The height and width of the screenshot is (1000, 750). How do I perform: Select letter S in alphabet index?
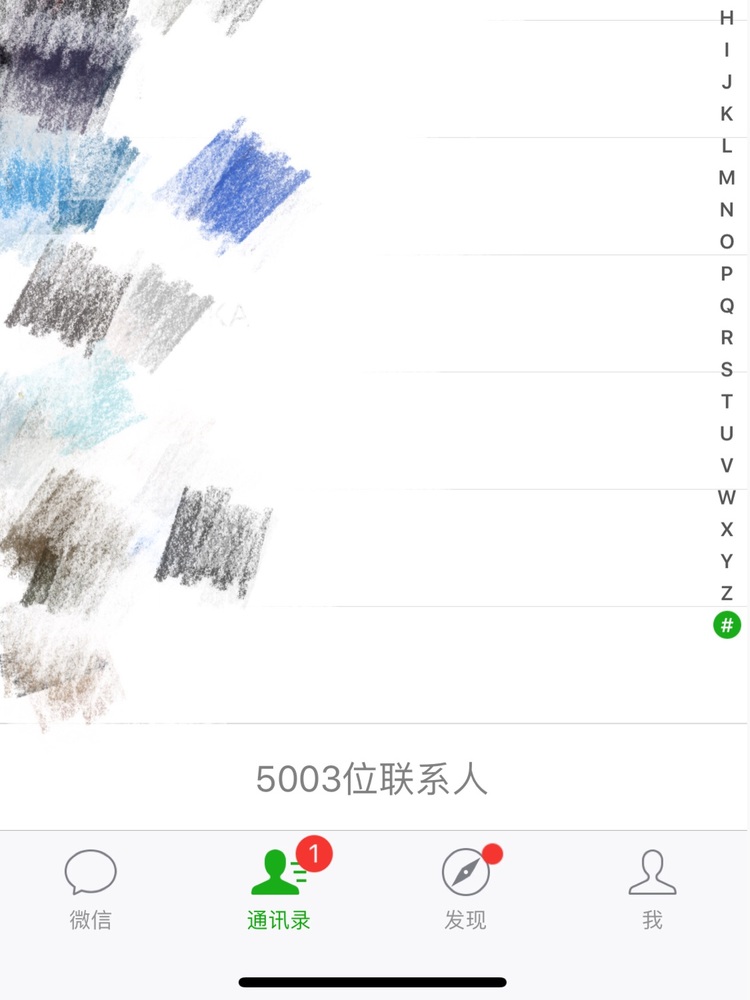click(x=727, y=370)
